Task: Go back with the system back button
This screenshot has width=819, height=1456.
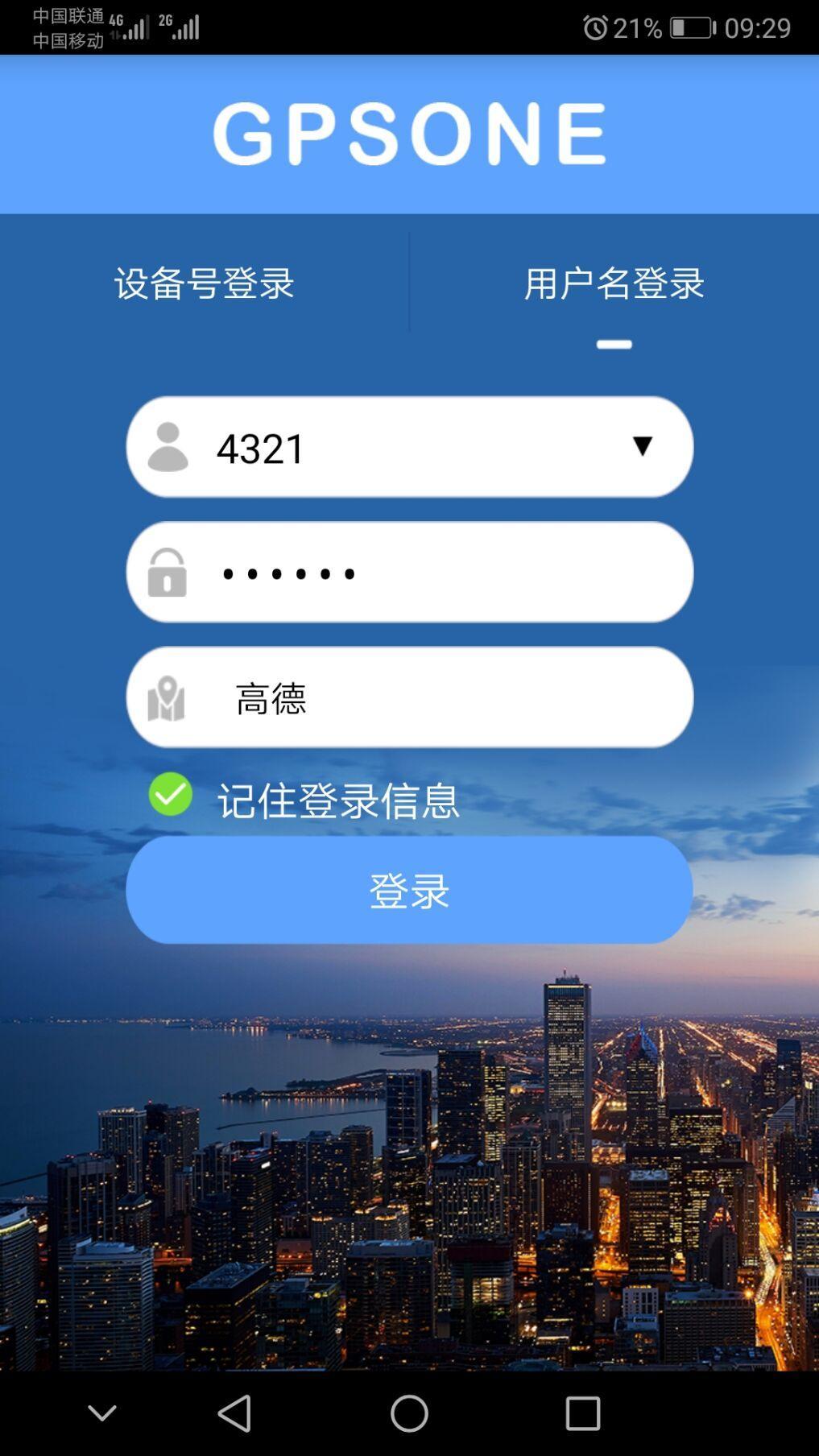Action: click(x=235, y=1413)
